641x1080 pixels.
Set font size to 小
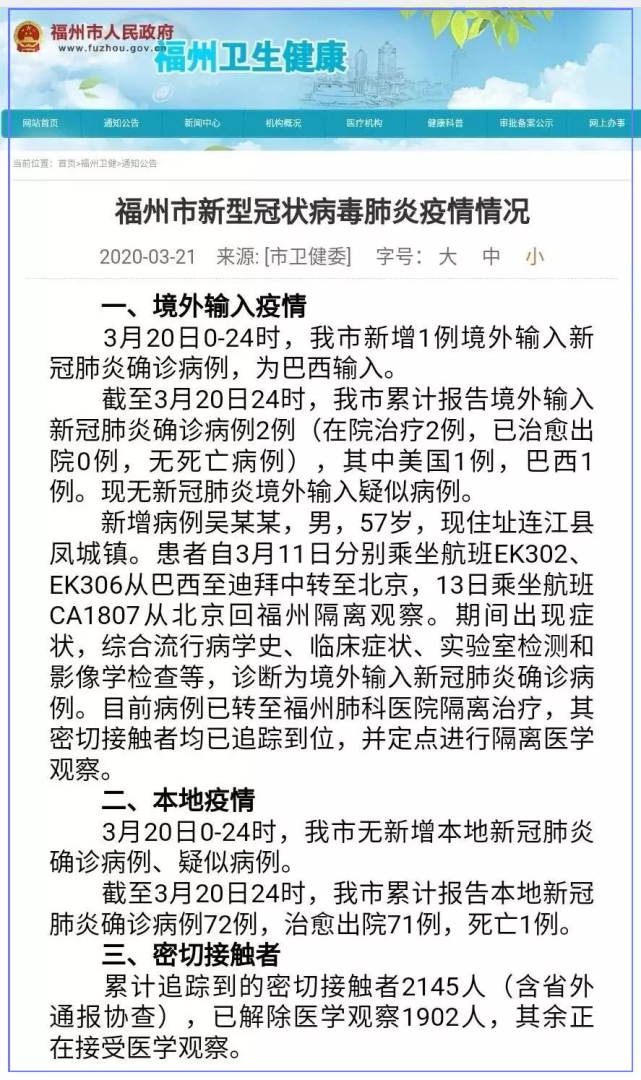534,257
